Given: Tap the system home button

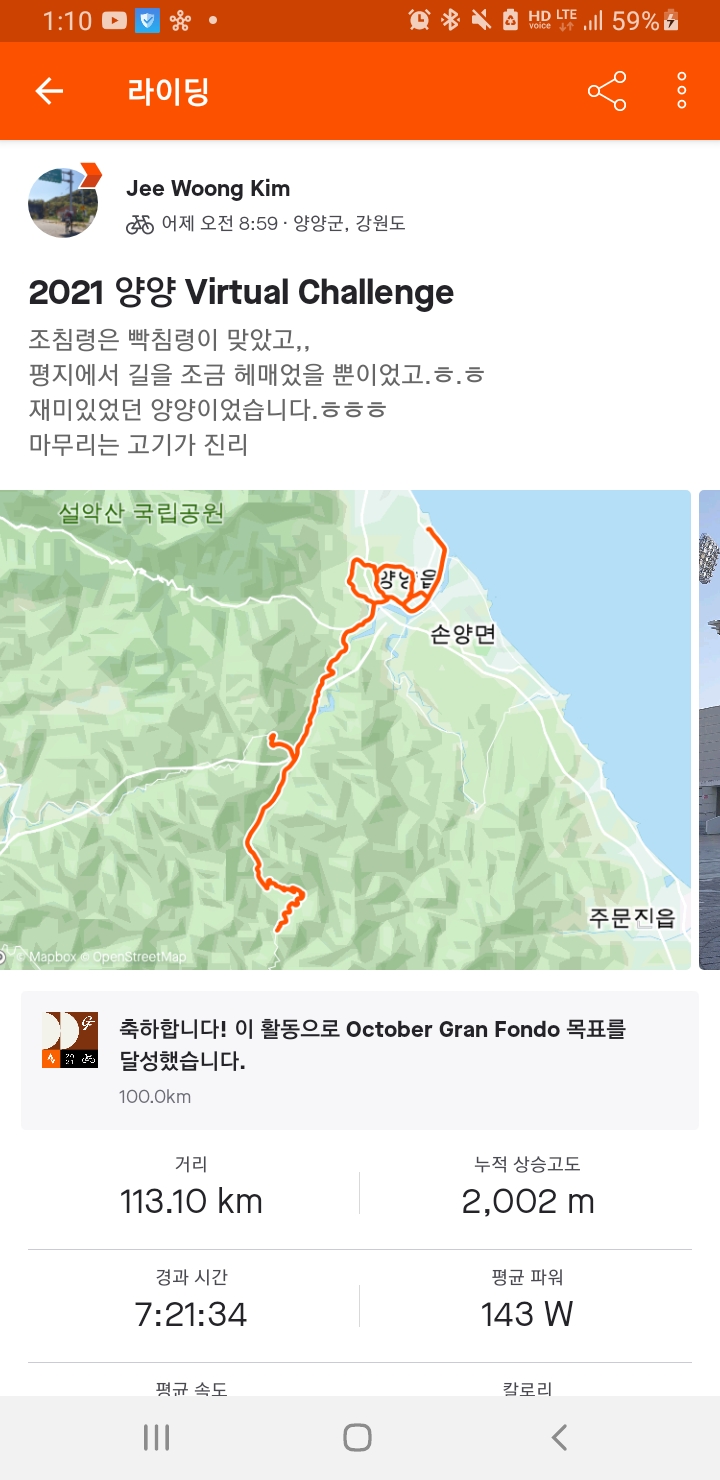Looking at the screenshot, I should [x=357, y=1438].
